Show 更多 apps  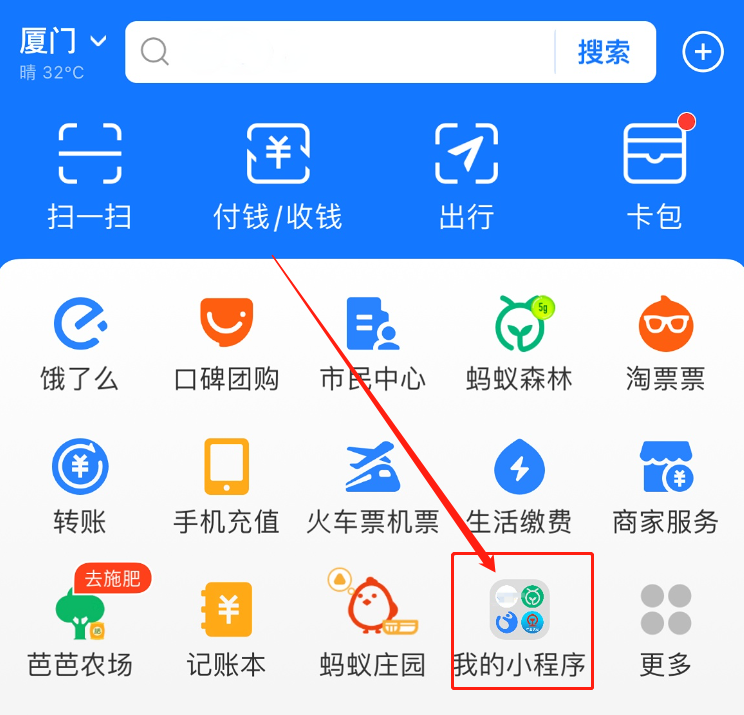666,625
